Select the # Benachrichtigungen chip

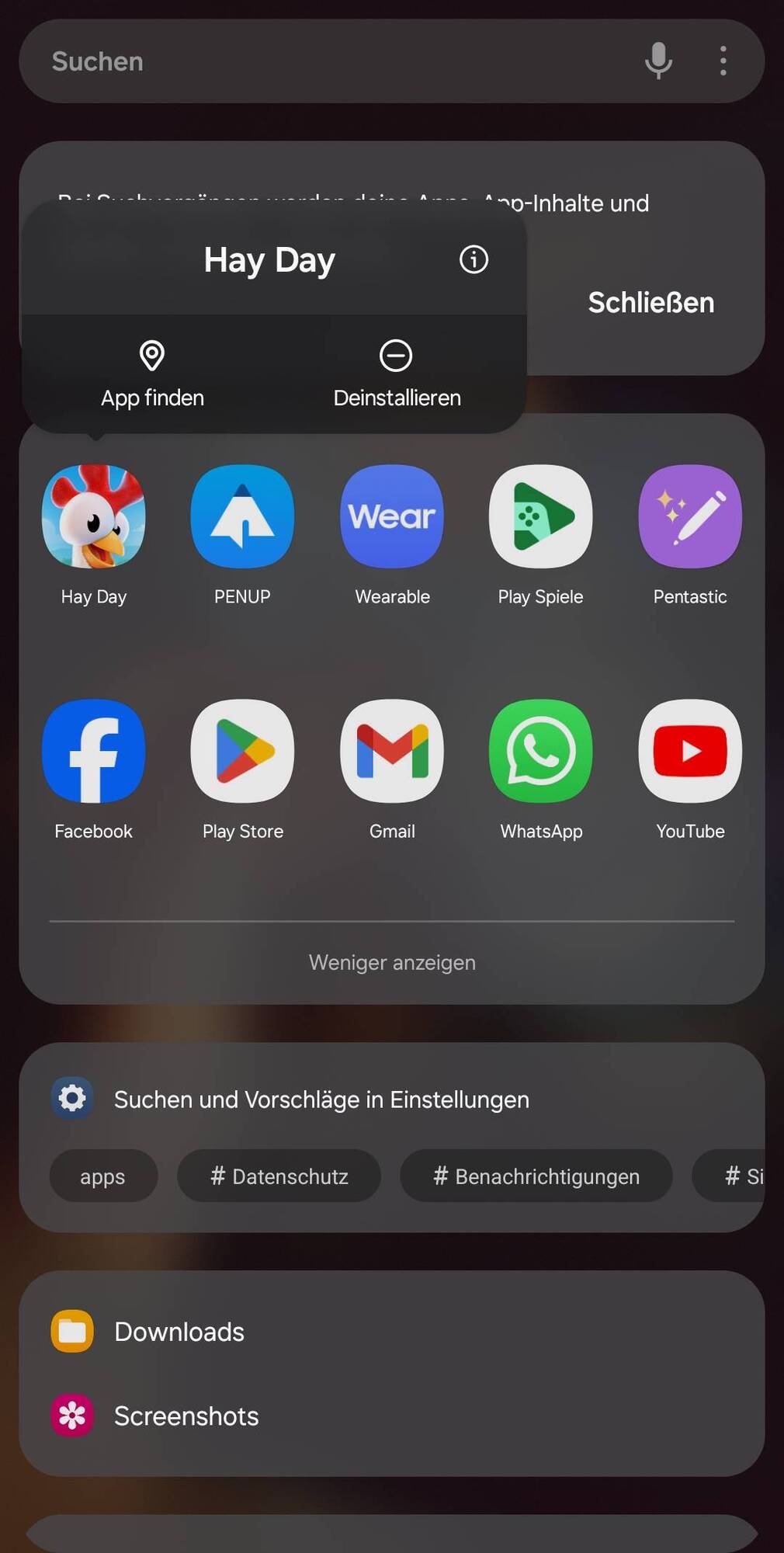tap(536, 1176)
